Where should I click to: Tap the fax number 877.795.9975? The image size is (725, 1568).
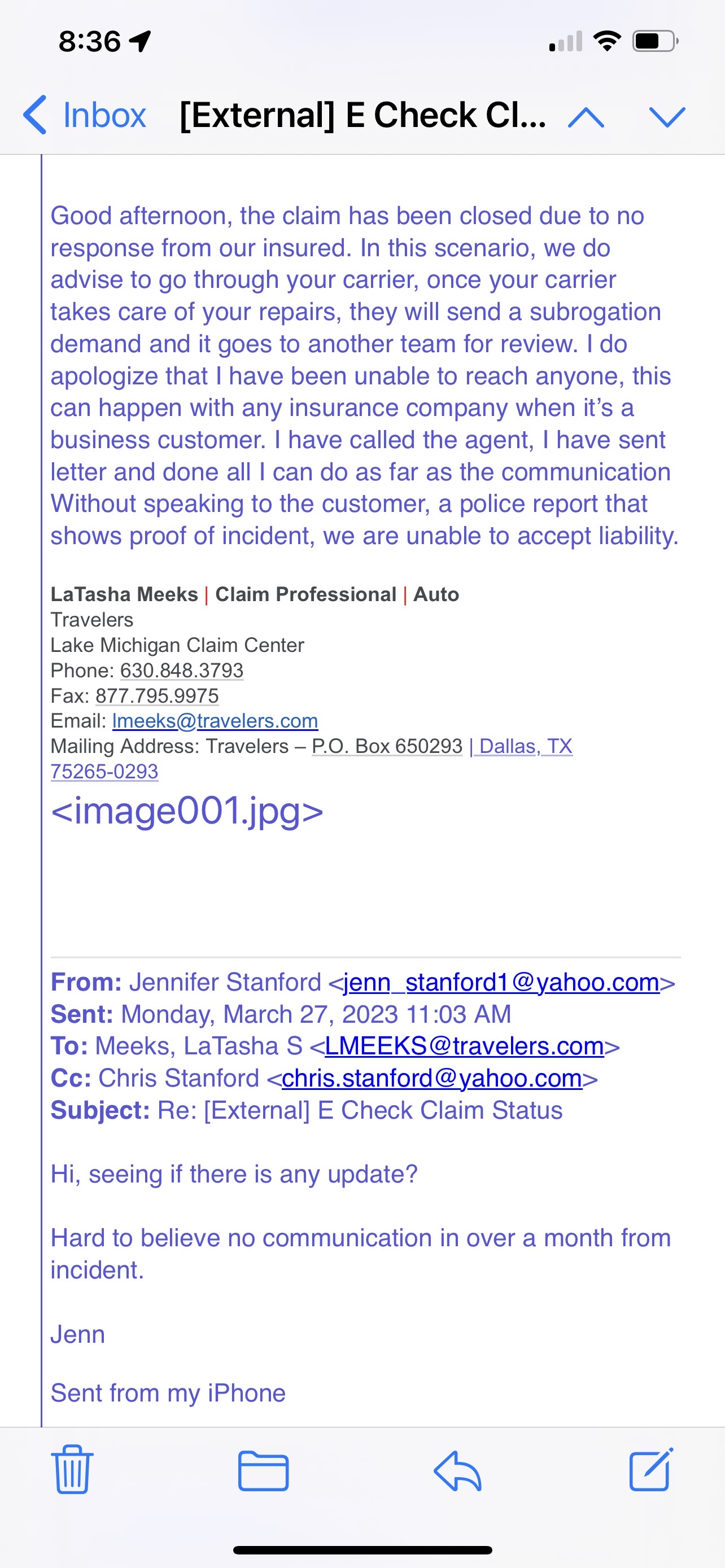(157, 696)
